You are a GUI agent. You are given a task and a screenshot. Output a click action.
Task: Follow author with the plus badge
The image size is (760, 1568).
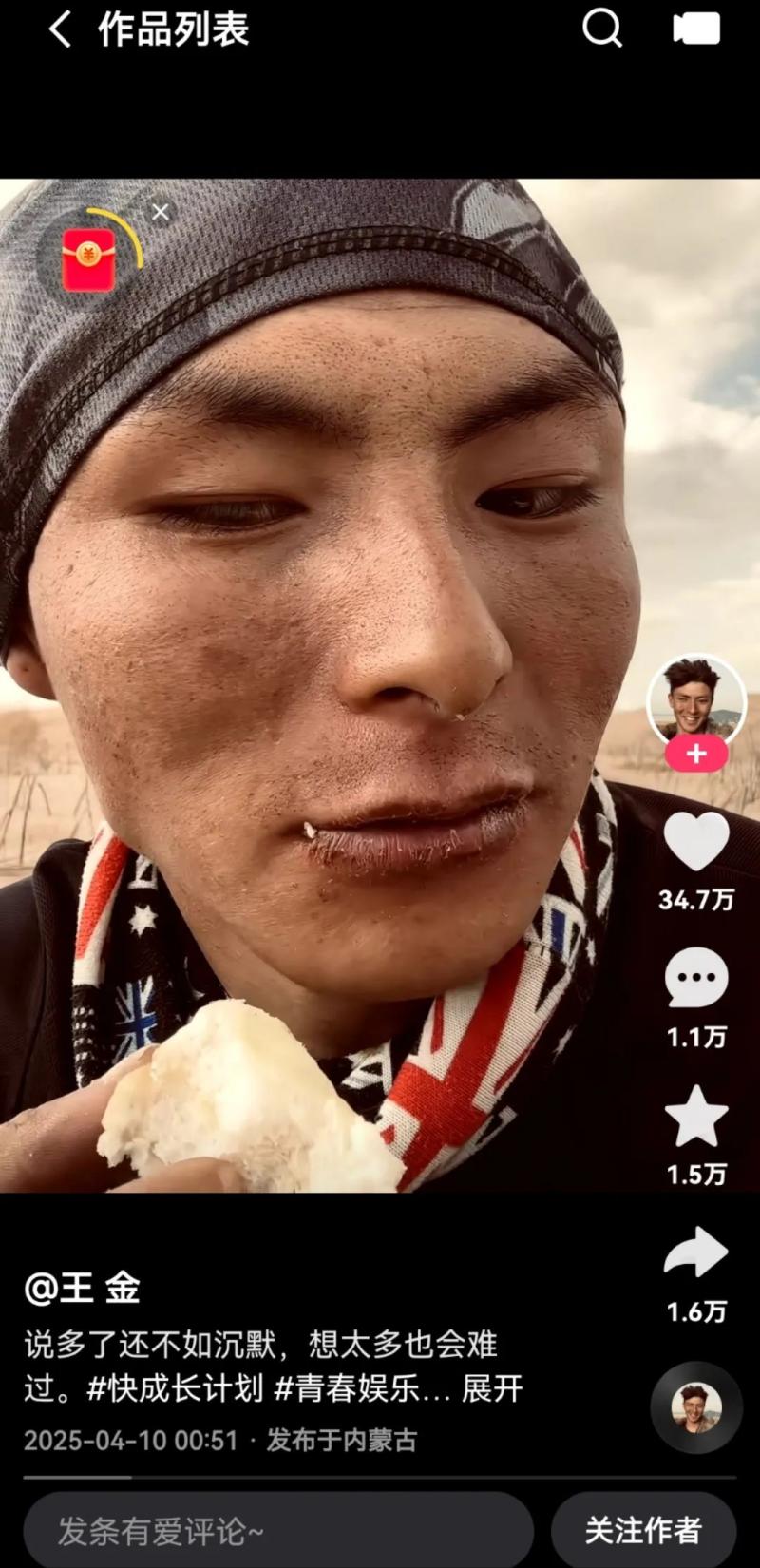coord(696,754)
